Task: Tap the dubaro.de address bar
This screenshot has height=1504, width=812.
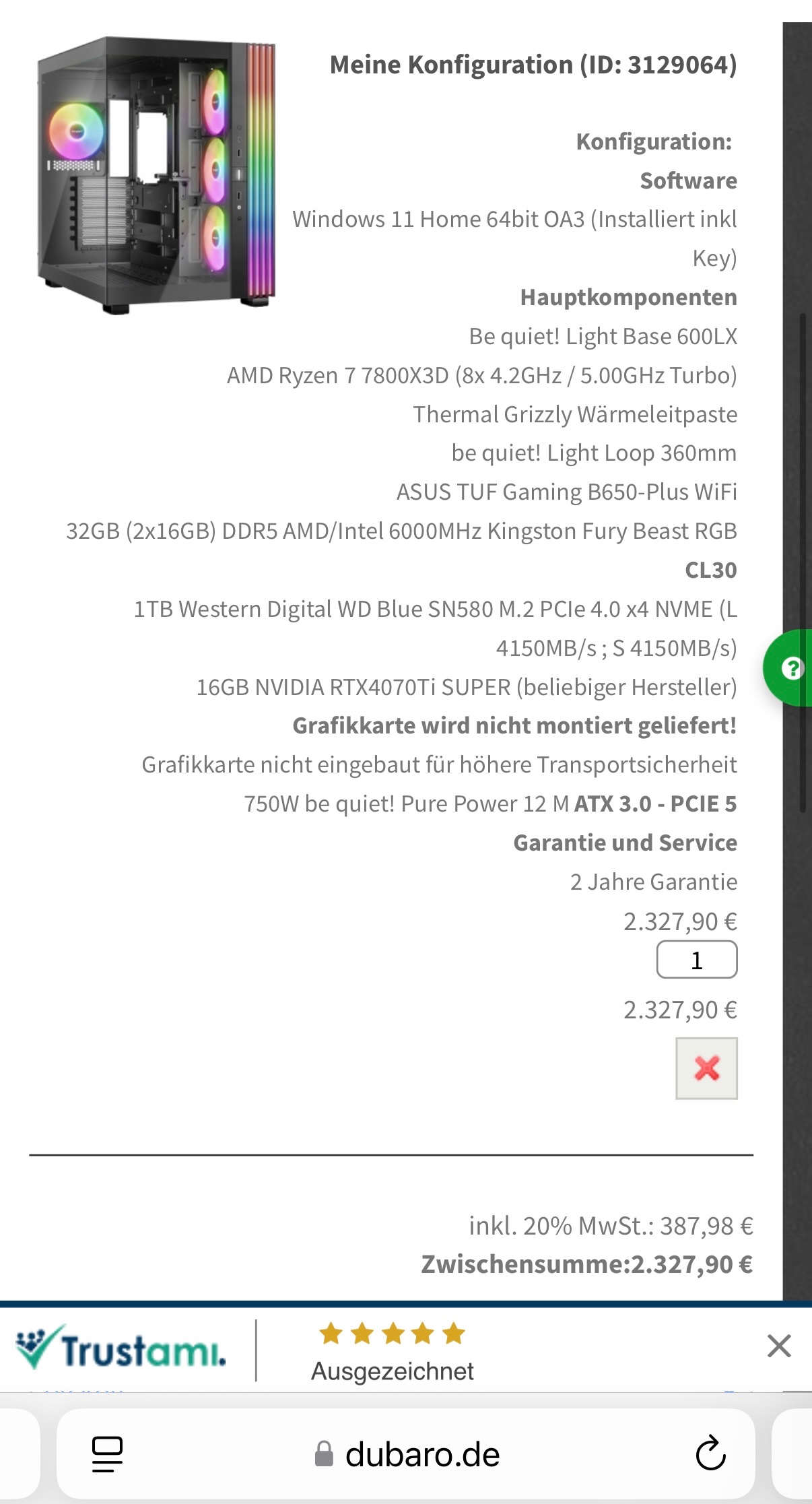Action: point(408,1455)
